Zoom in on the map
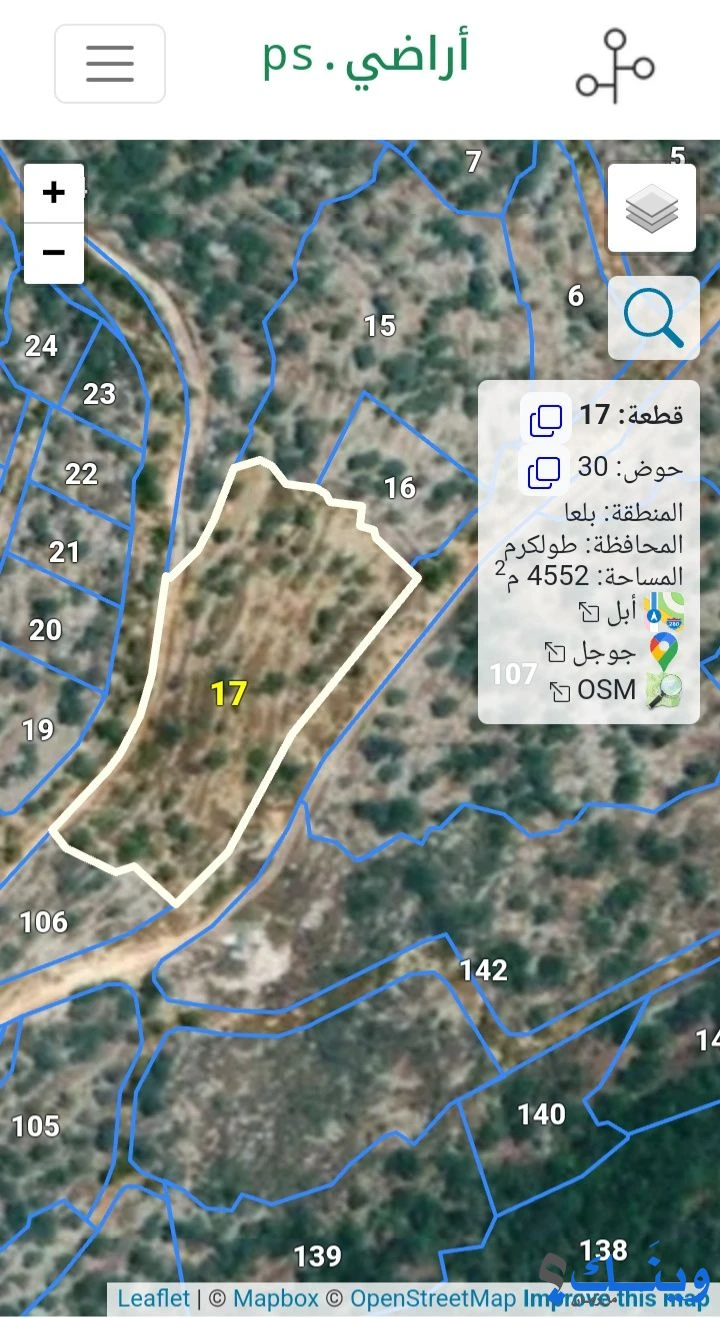720x1318 pixels. pos(54,193)
